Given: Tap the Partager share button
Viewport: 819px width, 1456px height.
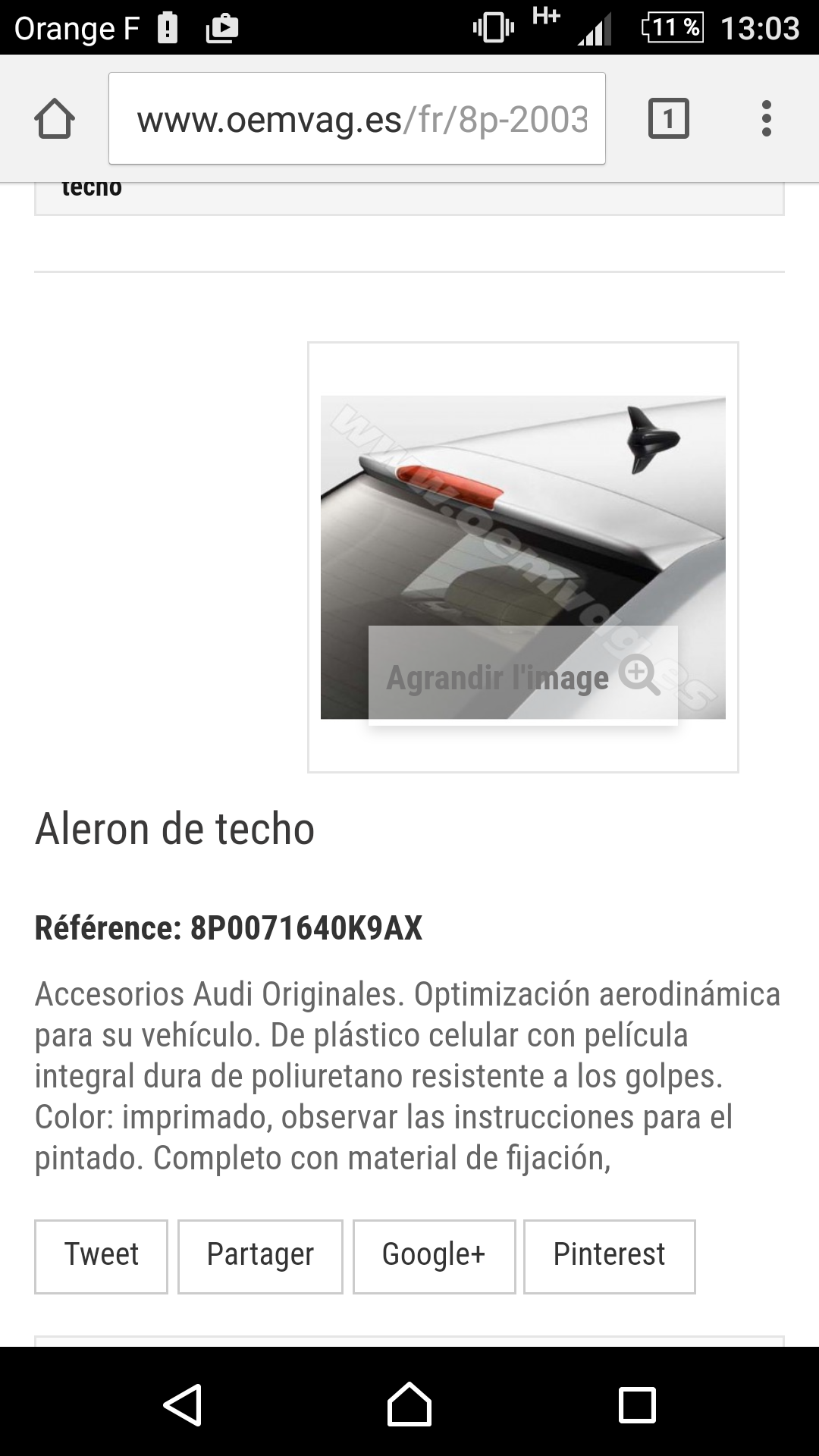Looking at the screenshot, I should [260, 1257].
